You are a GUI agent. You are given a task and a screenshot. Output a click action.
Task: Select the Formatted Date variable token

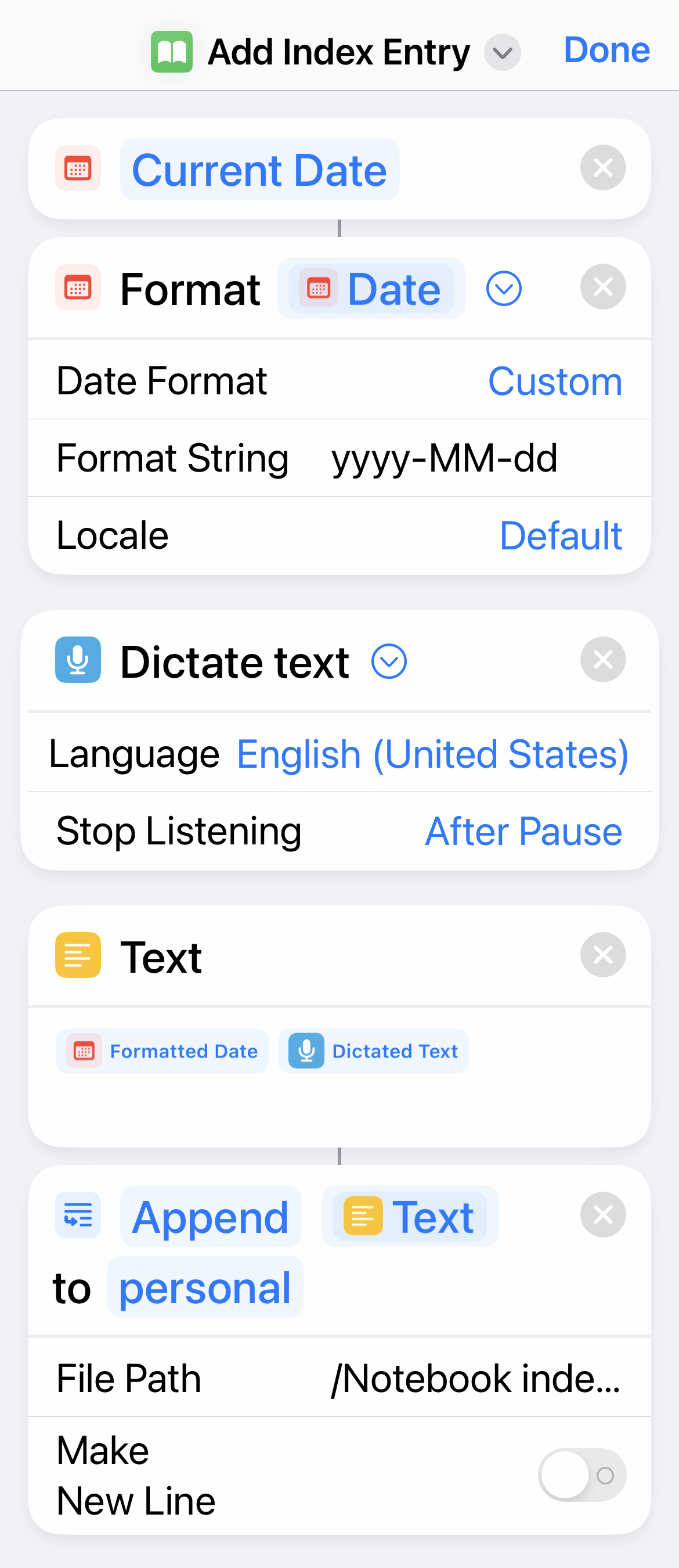(x=162, y=1051)
